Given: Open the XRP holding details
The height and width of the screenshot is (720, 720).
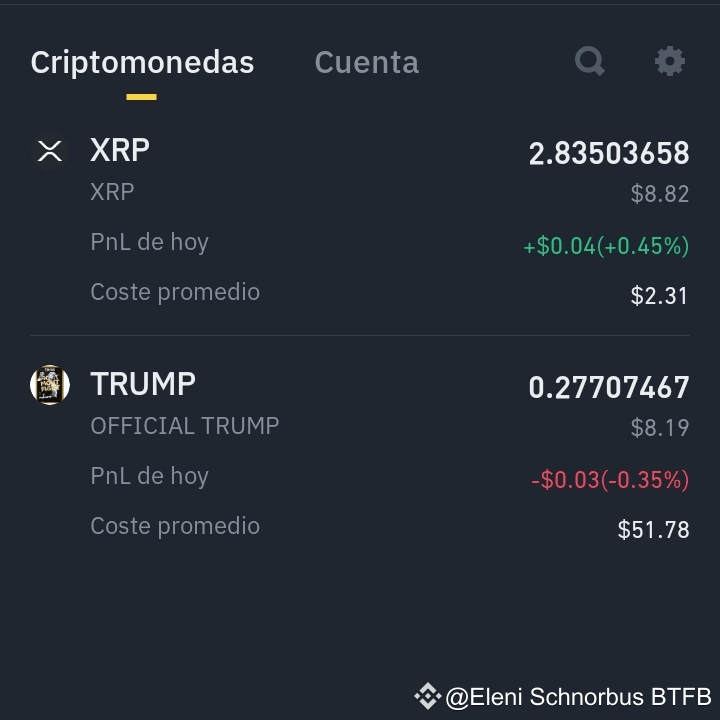Looking at the screenshot, I should coord(360,222).
